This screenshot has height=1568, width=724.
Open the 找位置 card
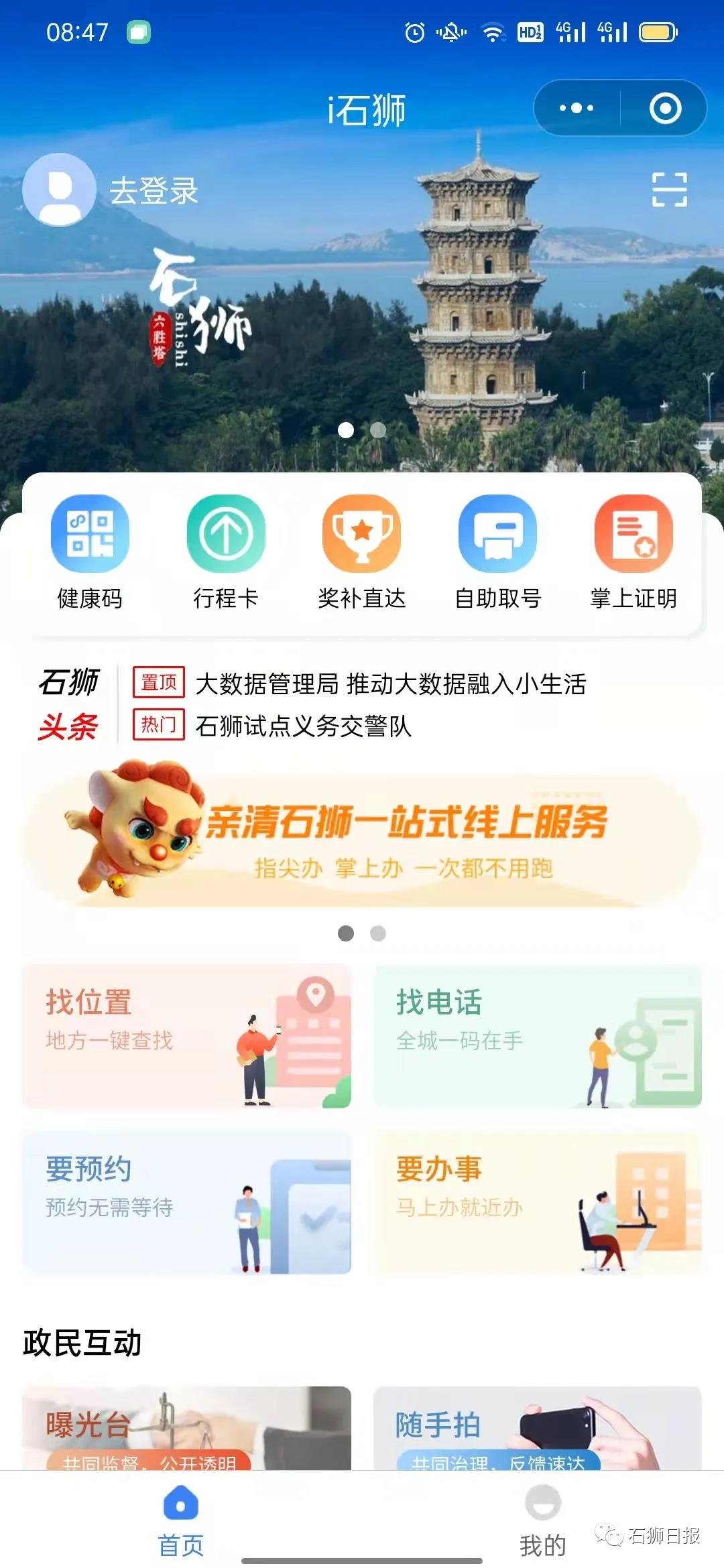pyautogui.click(x=186, y=1036)
